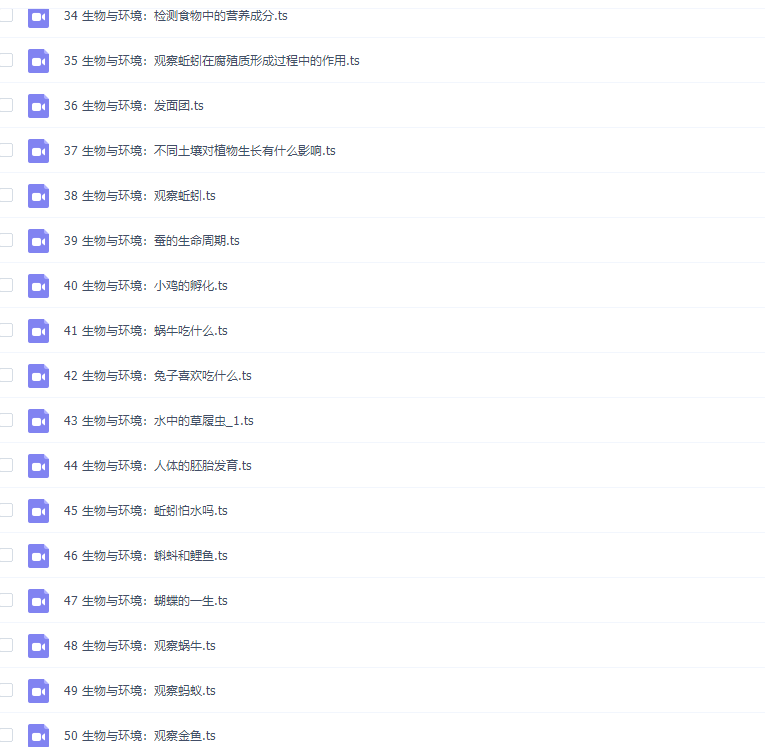
Task: Mark the checkbox for 47 蝴蝶的一生
Action: pos(6,600)
